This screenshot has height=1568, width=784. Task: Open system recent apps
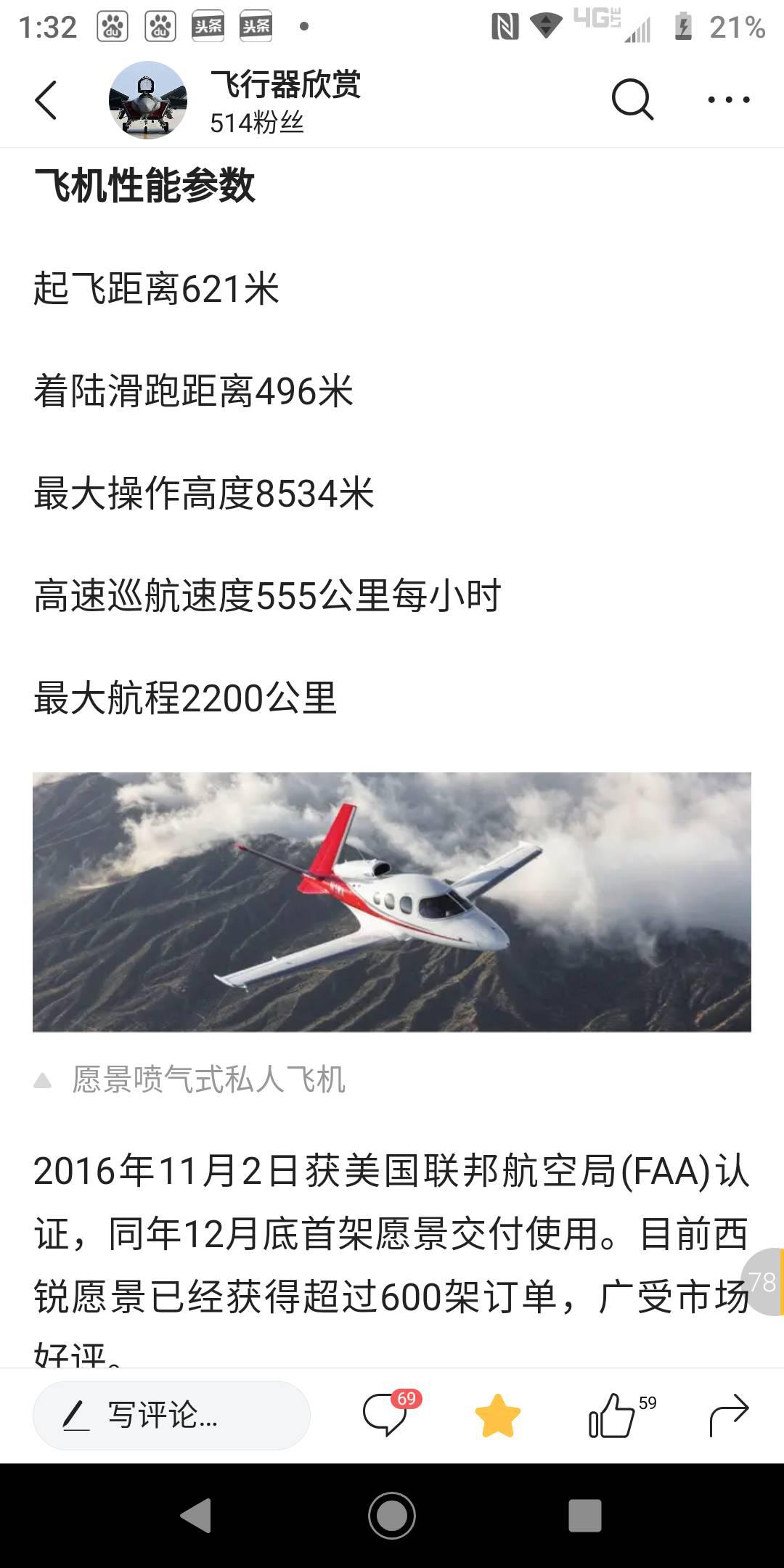click(x=585, y=1516)
